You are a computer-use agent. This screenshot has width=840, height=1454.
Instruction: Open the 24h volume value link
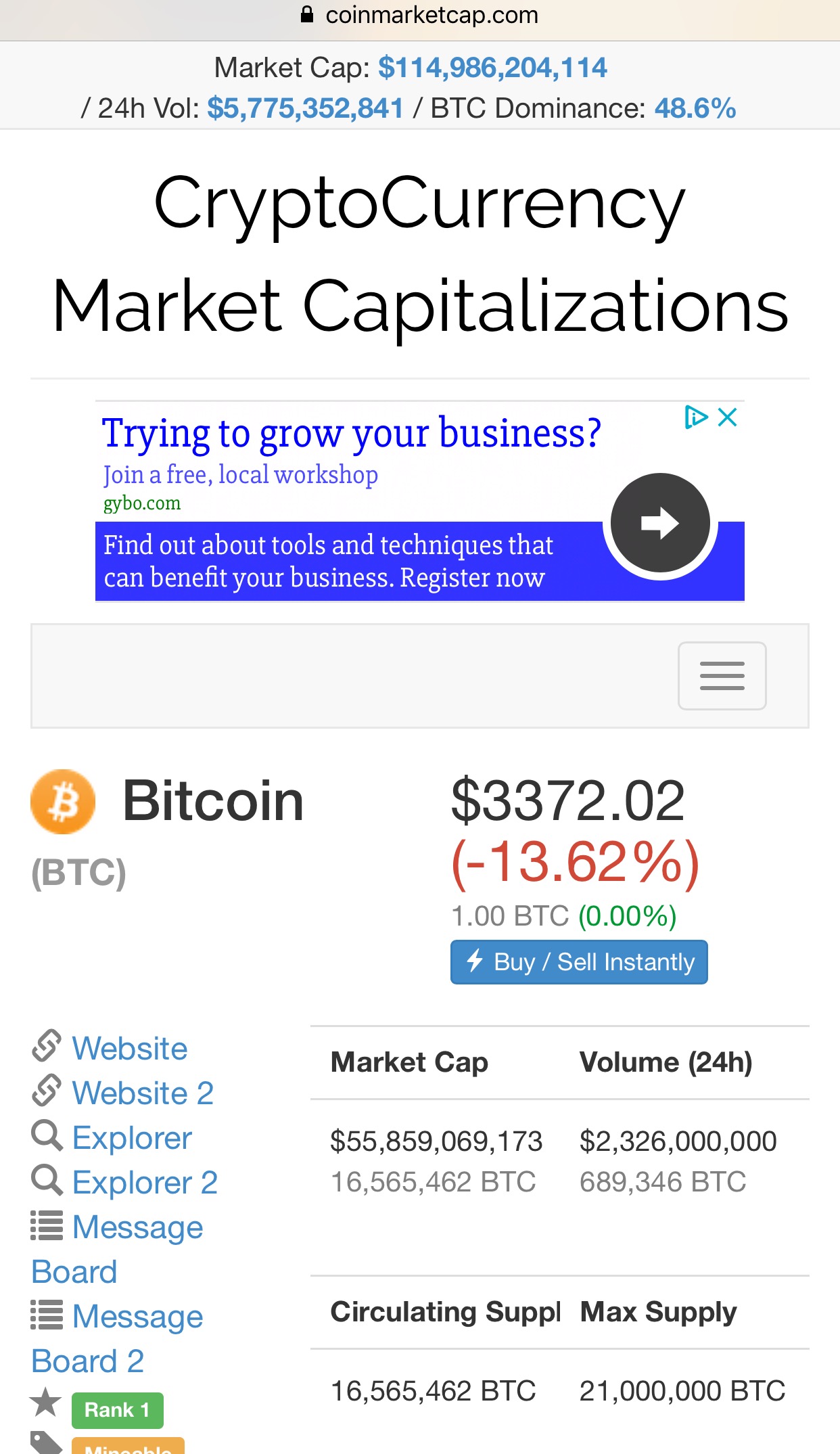(305, 108)
